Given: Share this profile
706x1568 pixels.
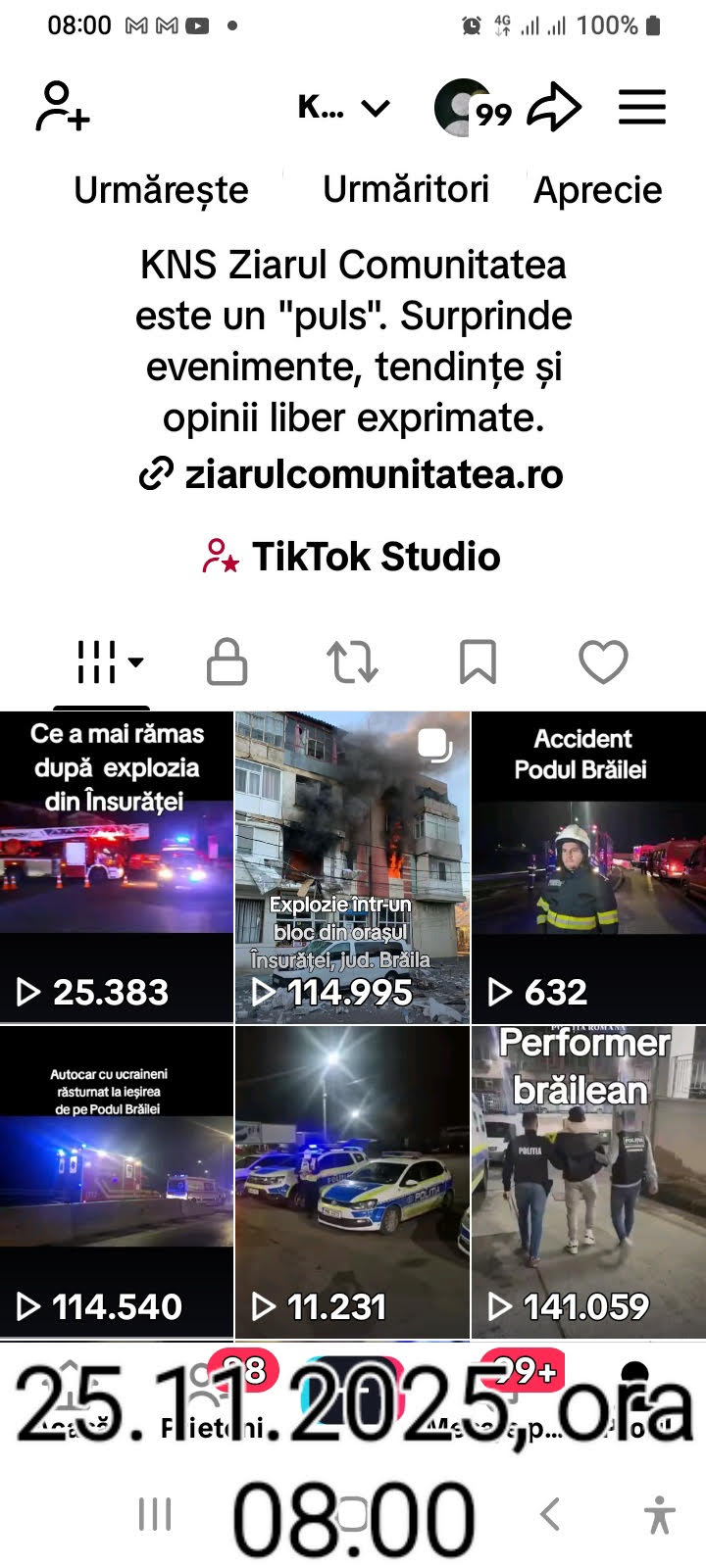Looking at the screenshot, I should click(x=554, y=107).
